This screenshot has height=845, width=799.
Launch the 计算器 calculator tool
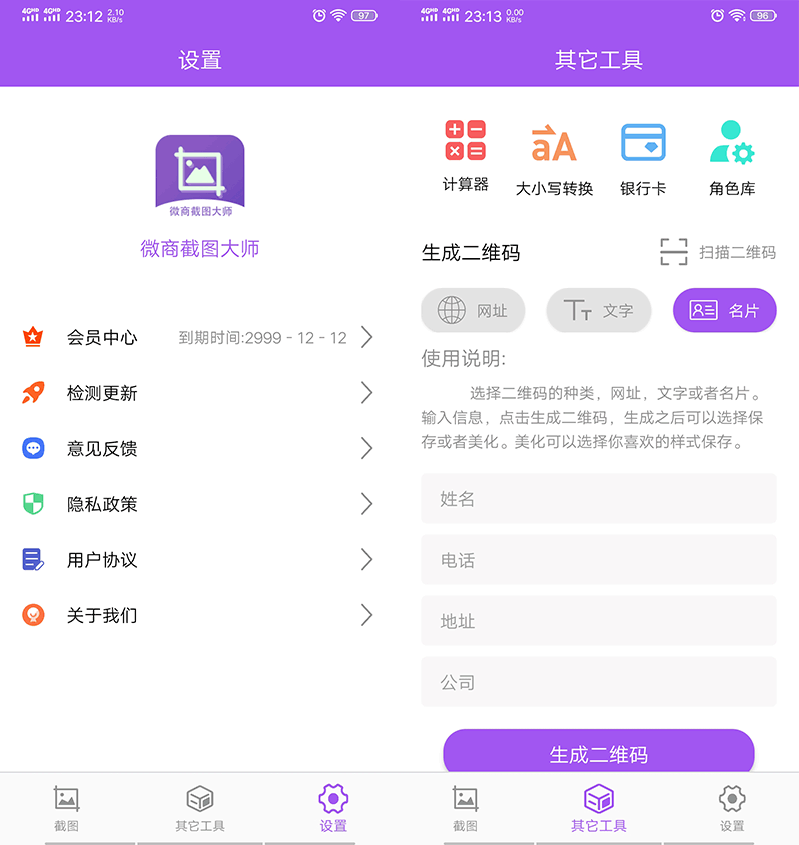coord(465,156)
